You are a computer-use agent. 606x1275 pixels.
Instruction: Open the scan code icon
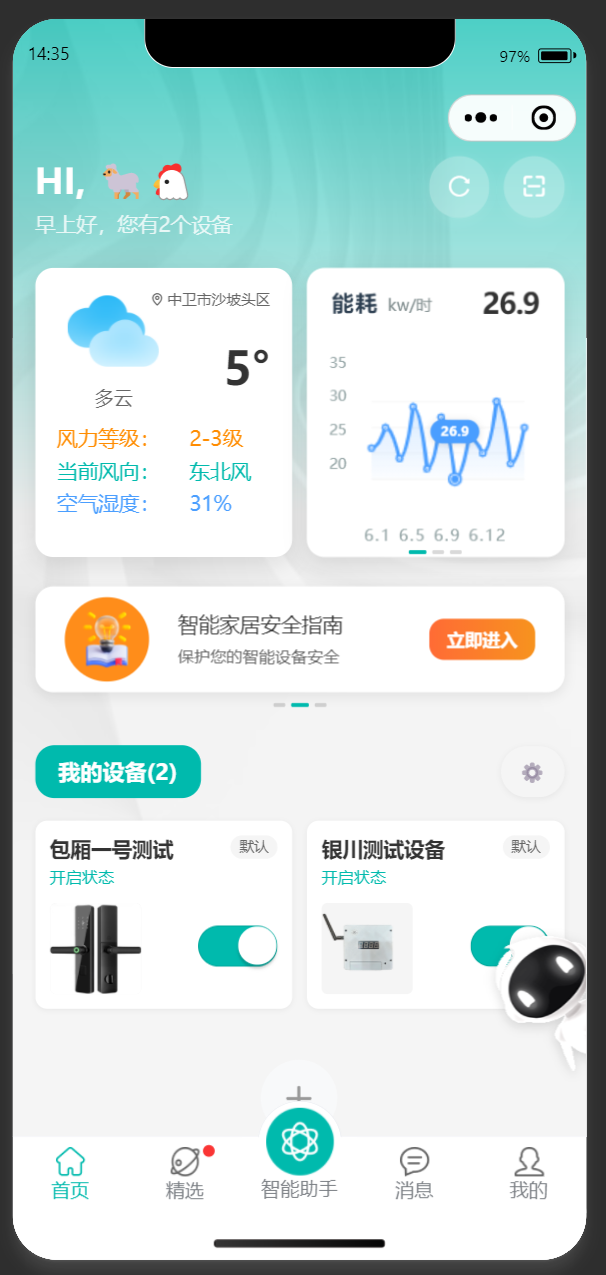coord(534,186)
